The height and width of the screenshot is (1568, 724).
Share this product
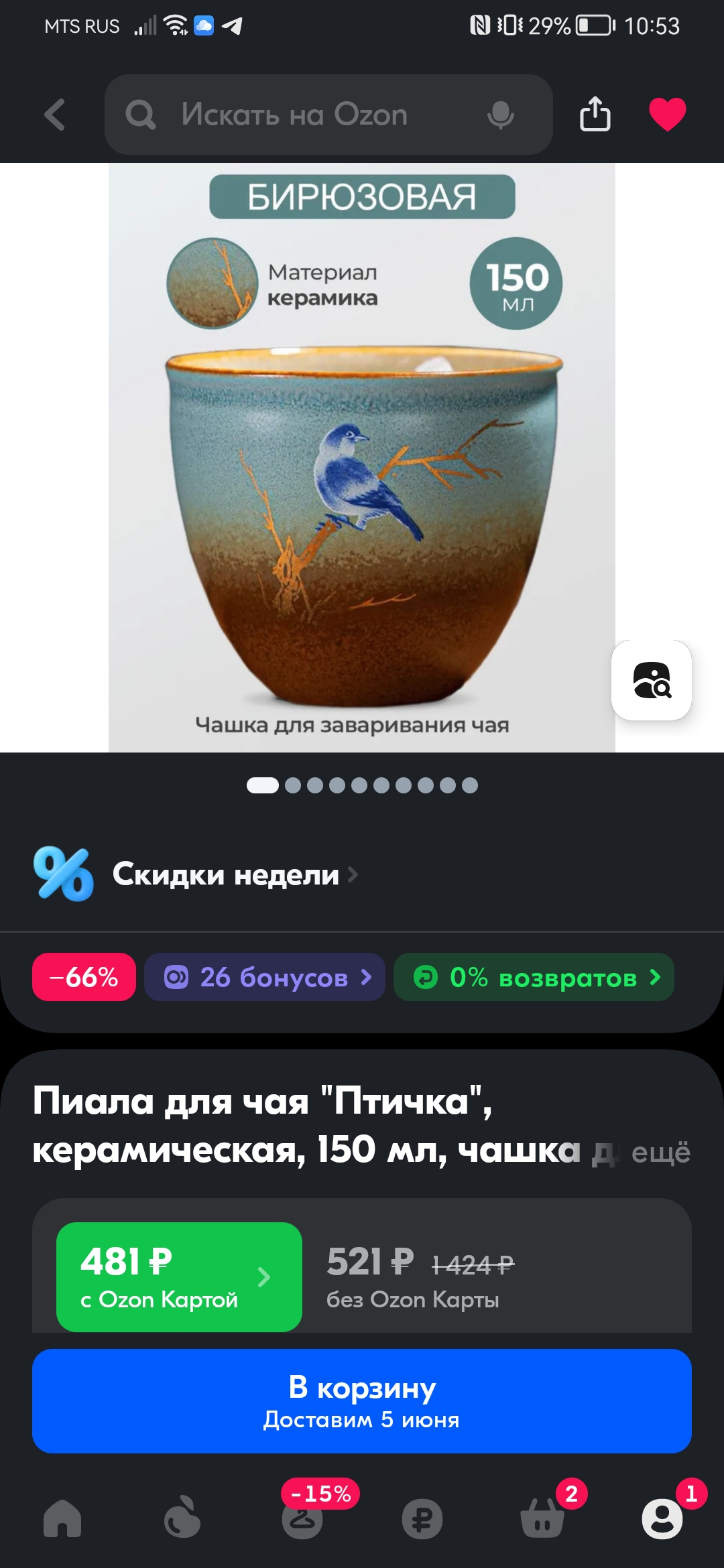(x=595, y=114)
